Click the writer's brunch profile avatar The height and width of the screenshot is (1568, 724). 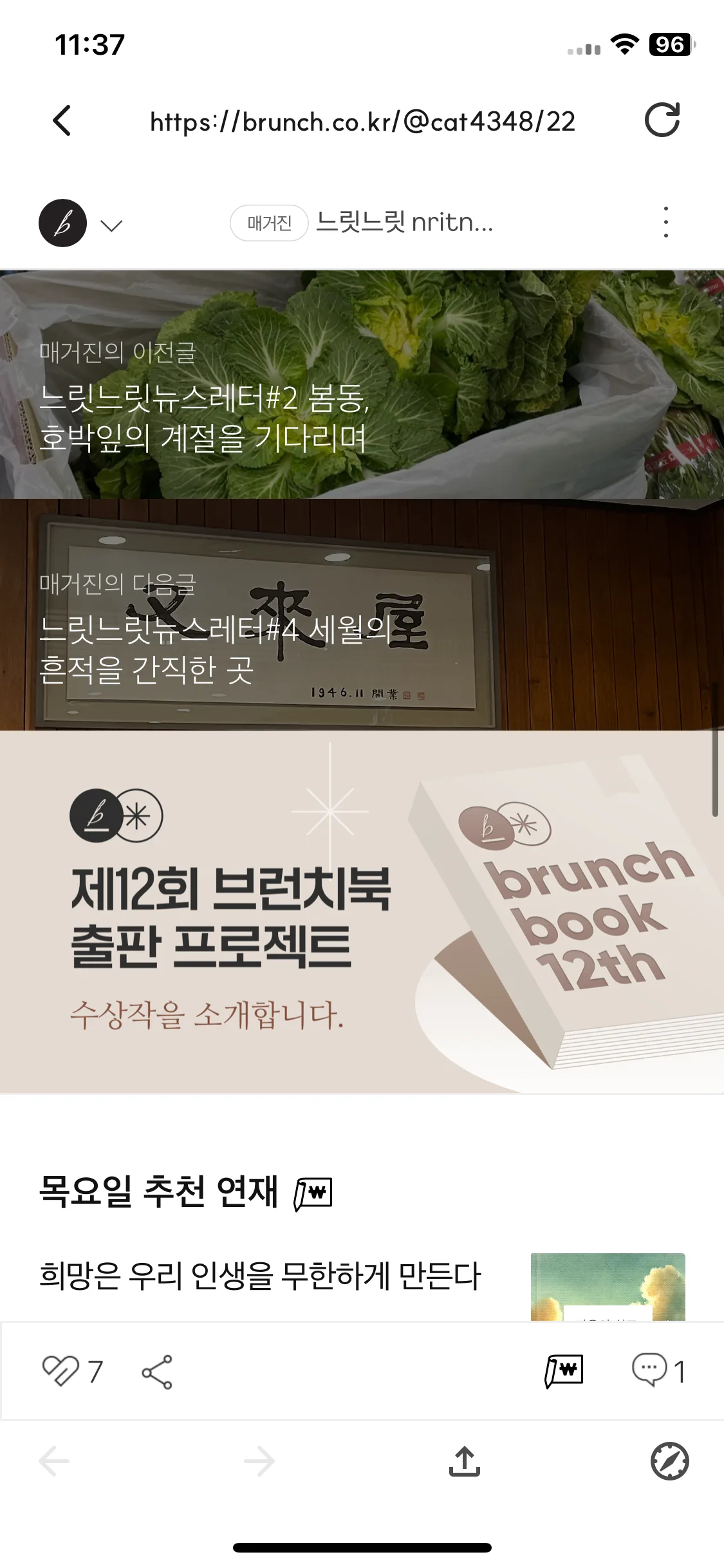63,225
